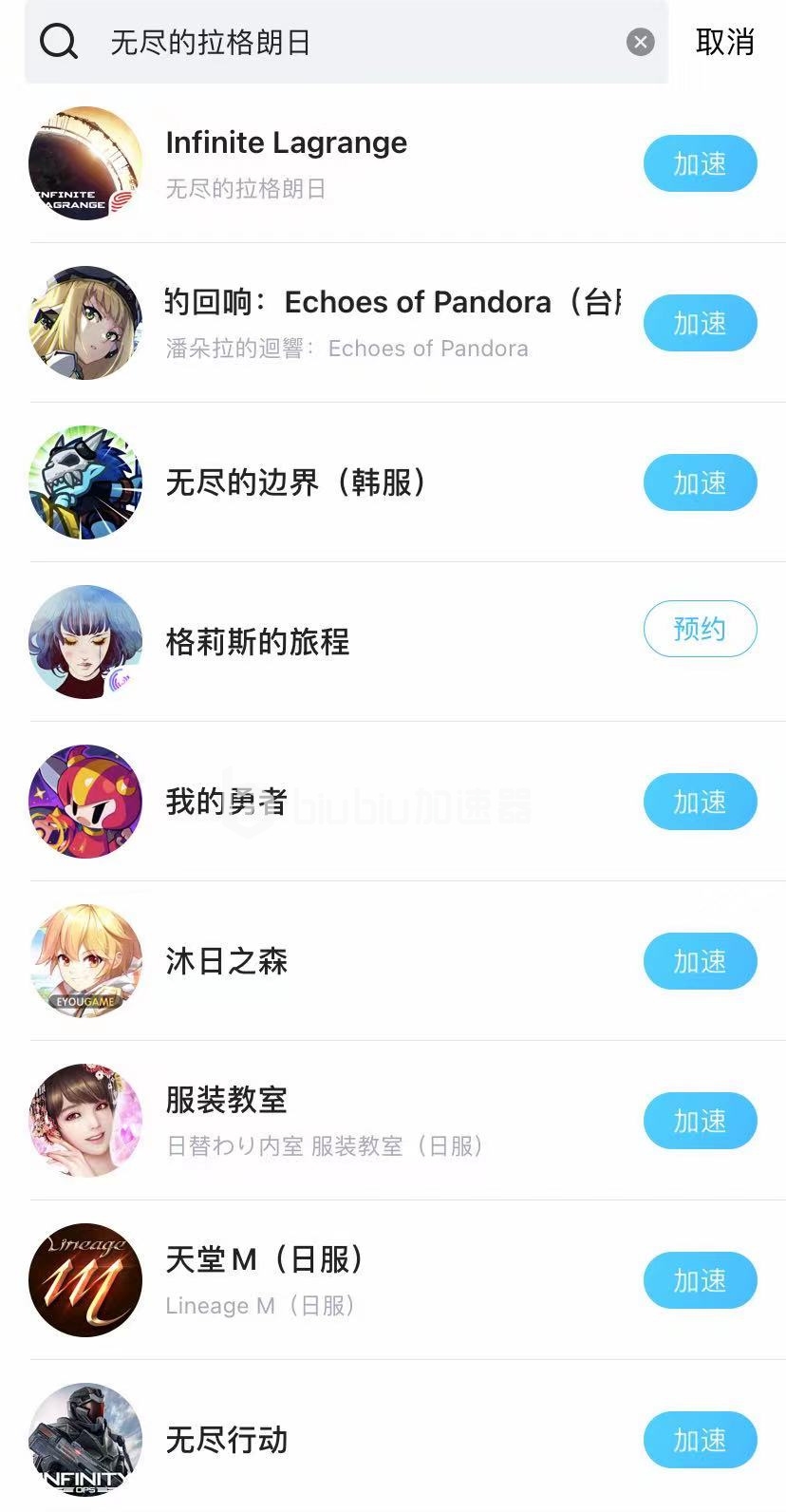Tap 加速 for Echoes of Pandora
The image size is (786, 1512).
[x=700, y=323]
